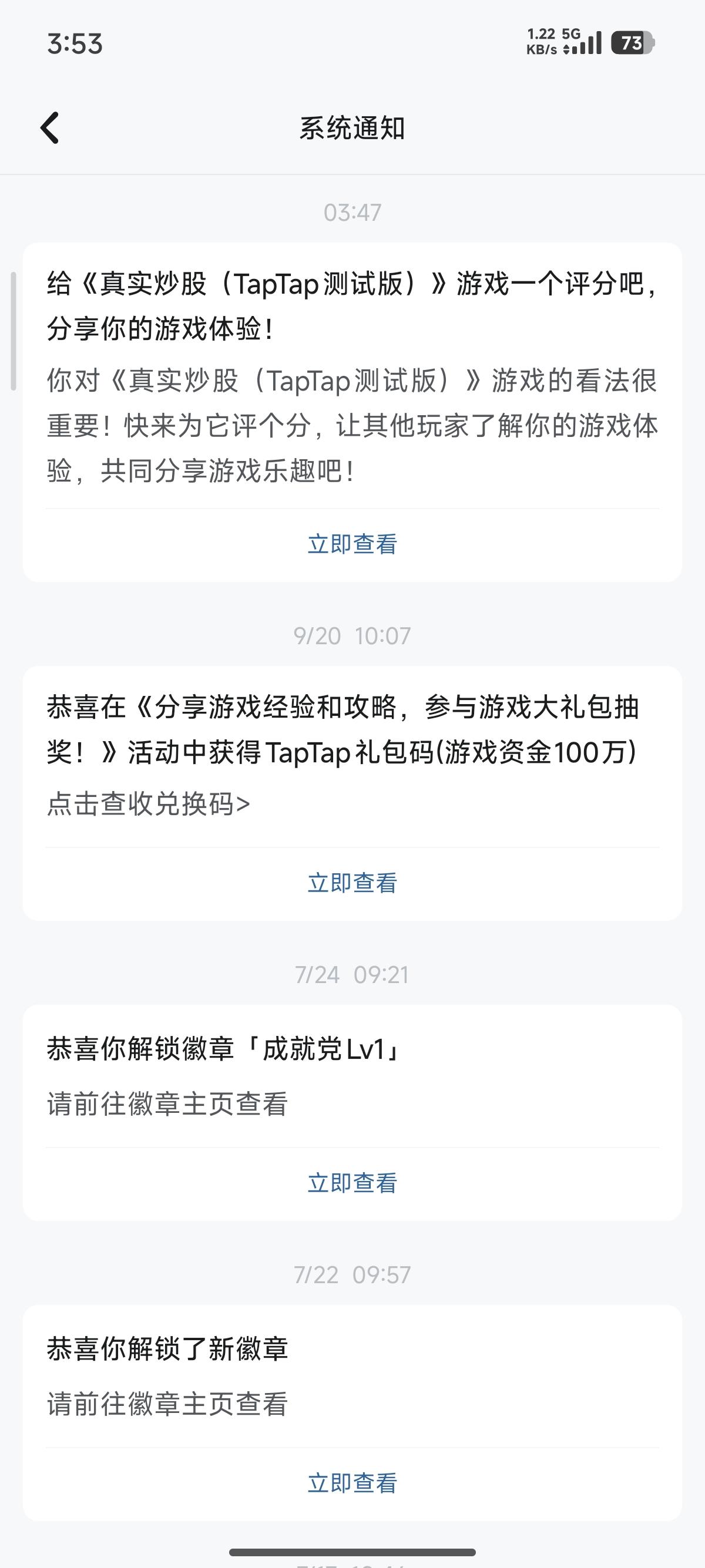This screenshot has height=1568, width=705.
Task: Tap 立即查看 under the 真实炒股 rating notice
Action: click(x=352, y=544)
